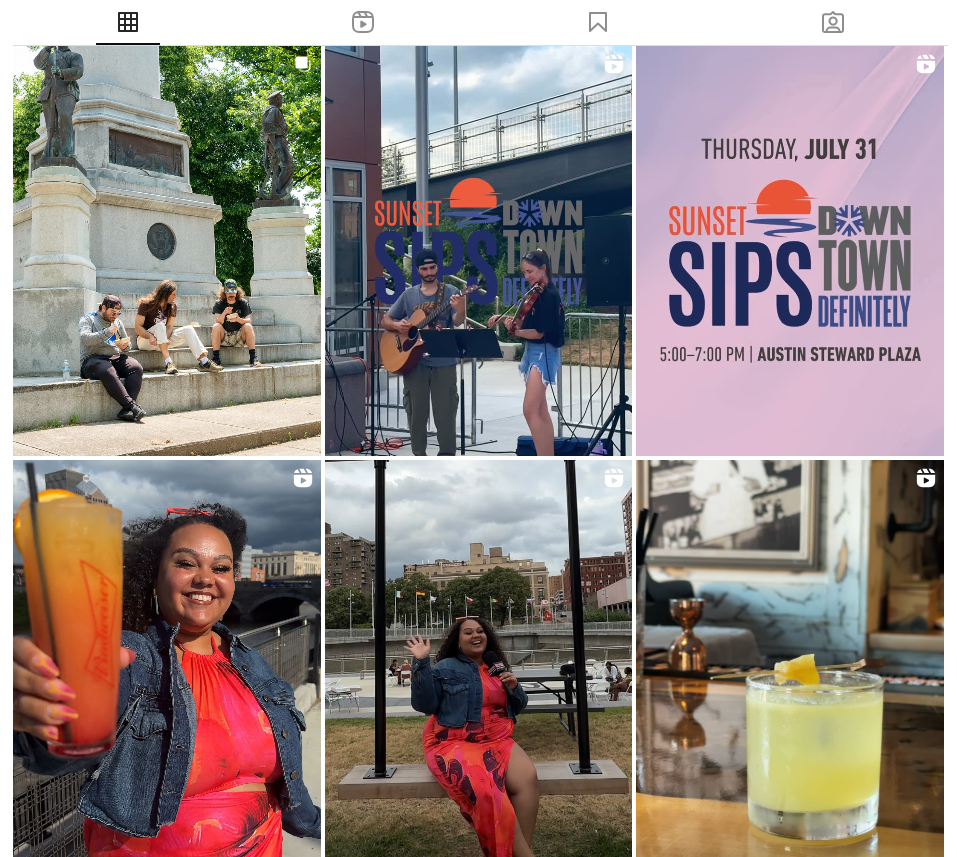Open the guitar and violin duo reel
The height and width of the screenshot is (857, 957).
point(478,250)
